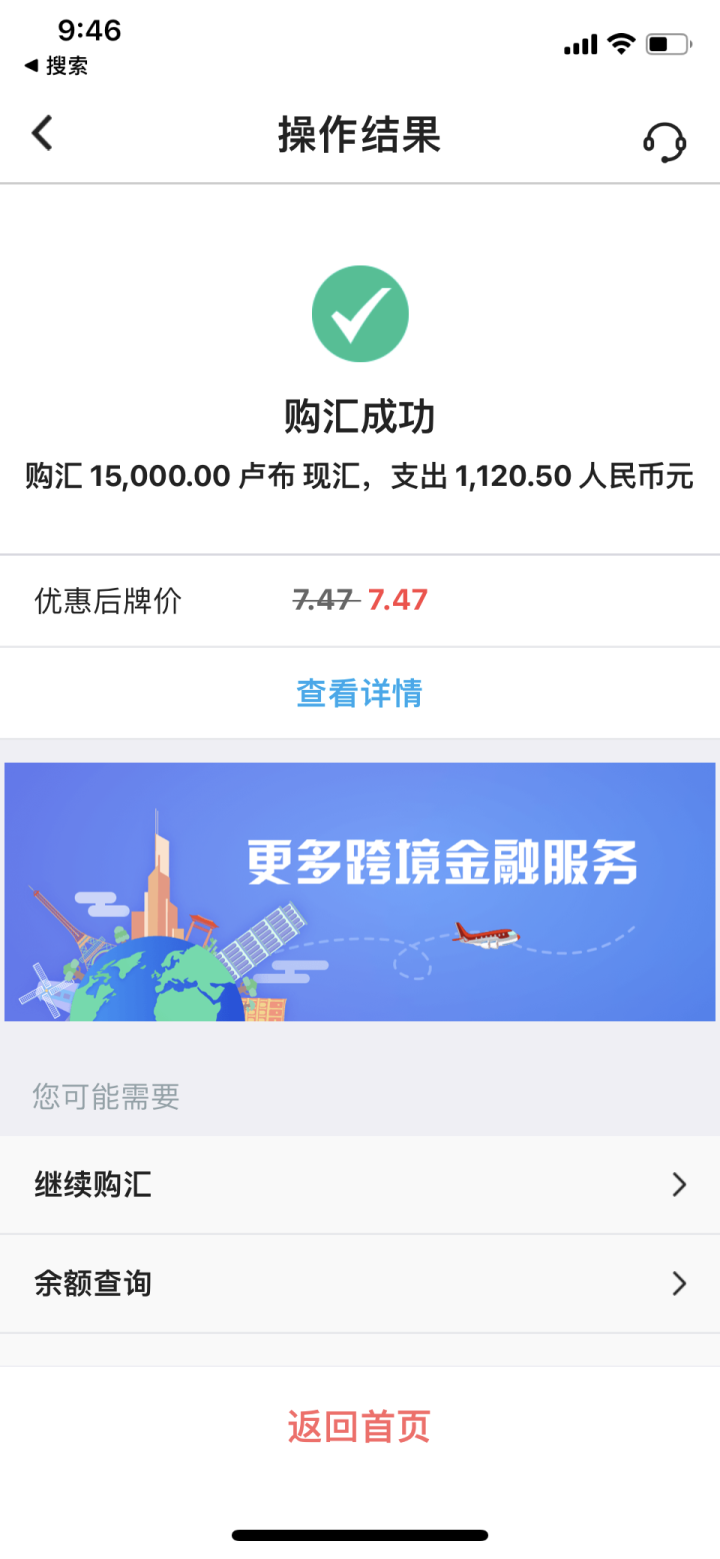720x1559 pixels.
Task: Click the green success checkmark icon
Action: pyautogui.click(x=359, y=313)
